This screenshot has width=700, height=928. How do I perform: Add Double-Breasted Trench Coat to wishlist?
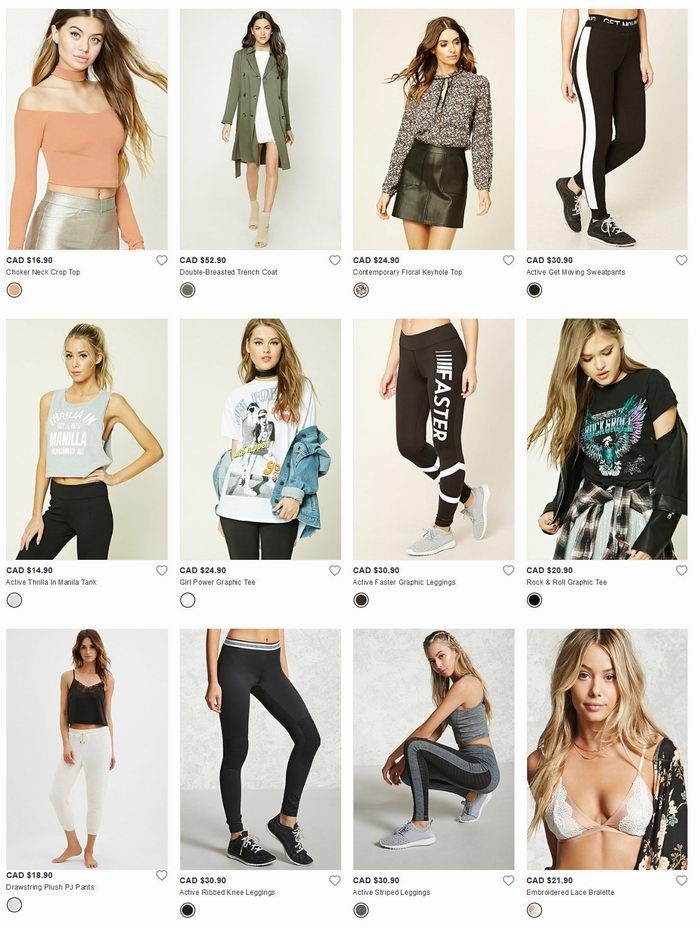335,260
